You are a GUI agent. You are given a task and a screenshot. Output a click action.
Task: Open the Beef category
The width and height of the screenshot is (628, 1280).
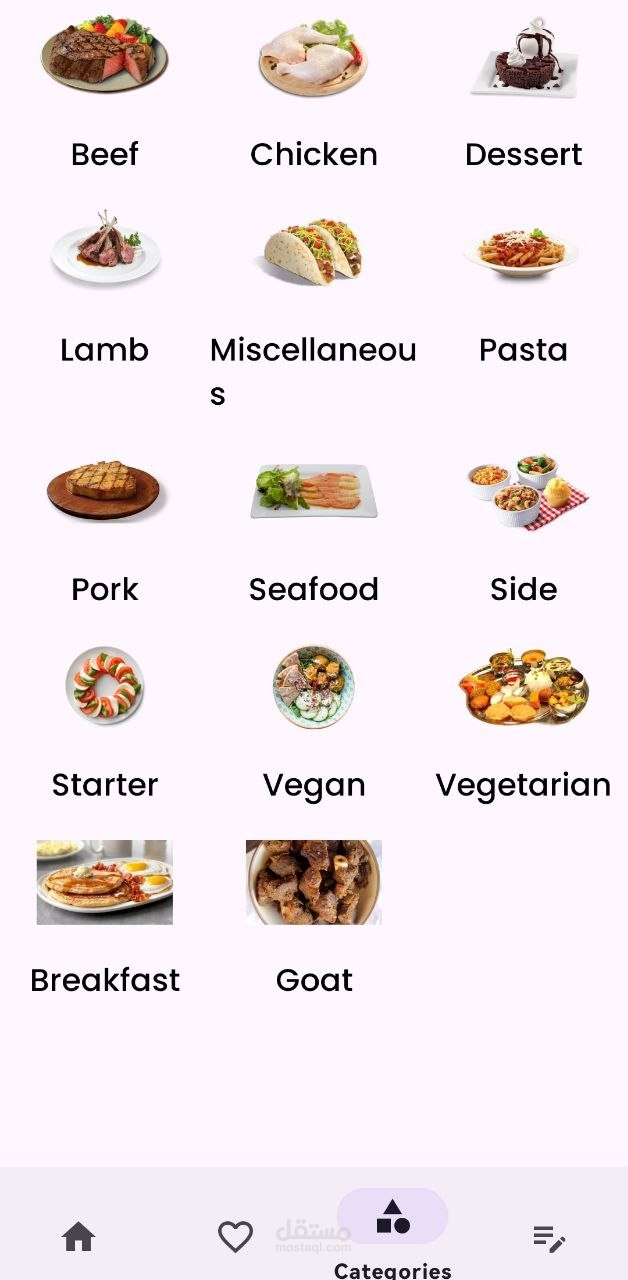105,55
